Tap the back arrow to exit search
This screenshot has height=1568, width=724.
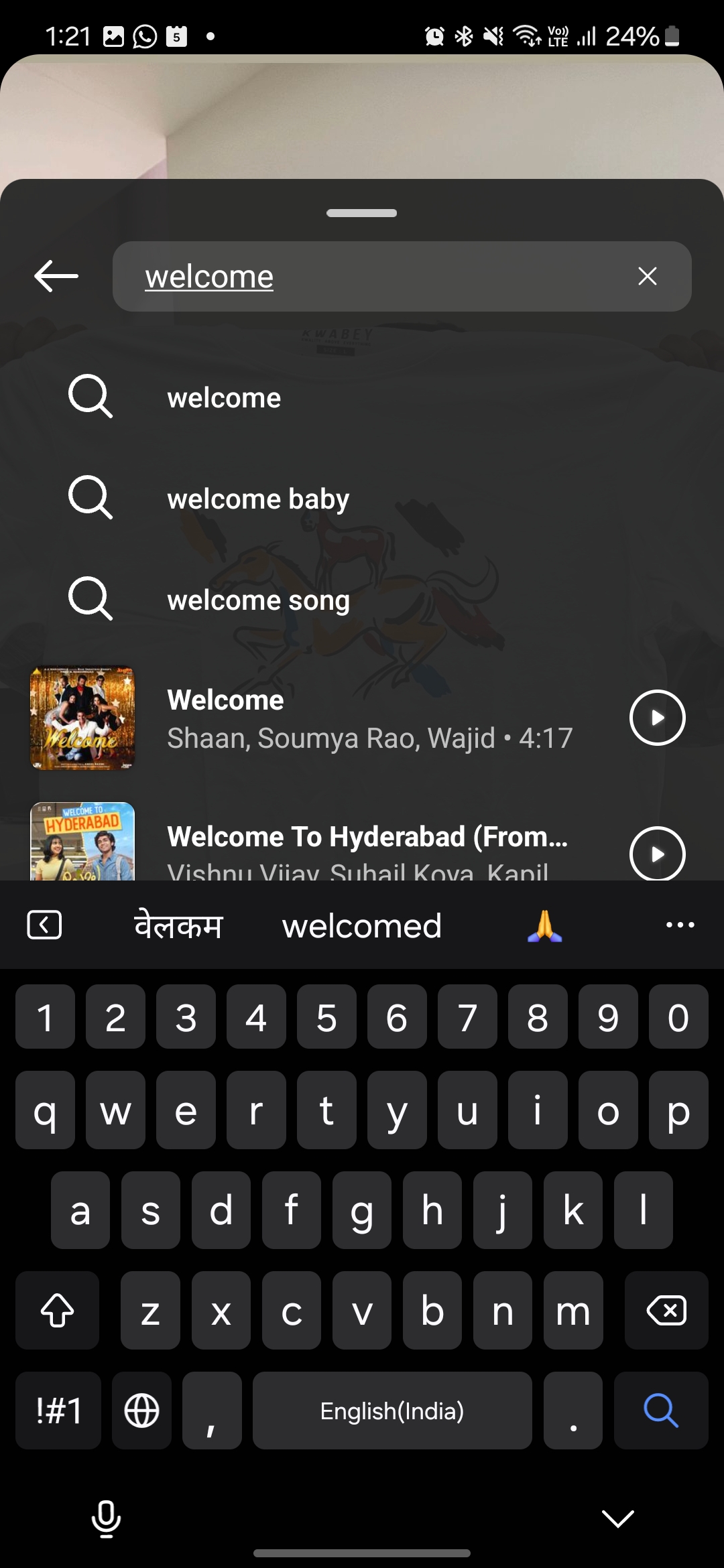tap(55, 275)
